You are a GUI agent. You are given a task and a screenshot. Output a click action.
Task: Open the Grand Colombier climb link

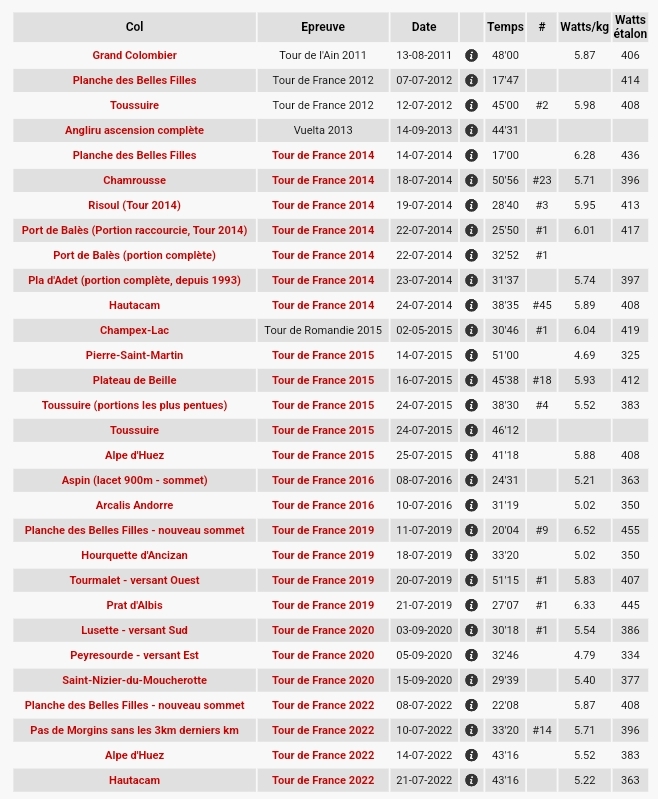[x=134, y=55]
